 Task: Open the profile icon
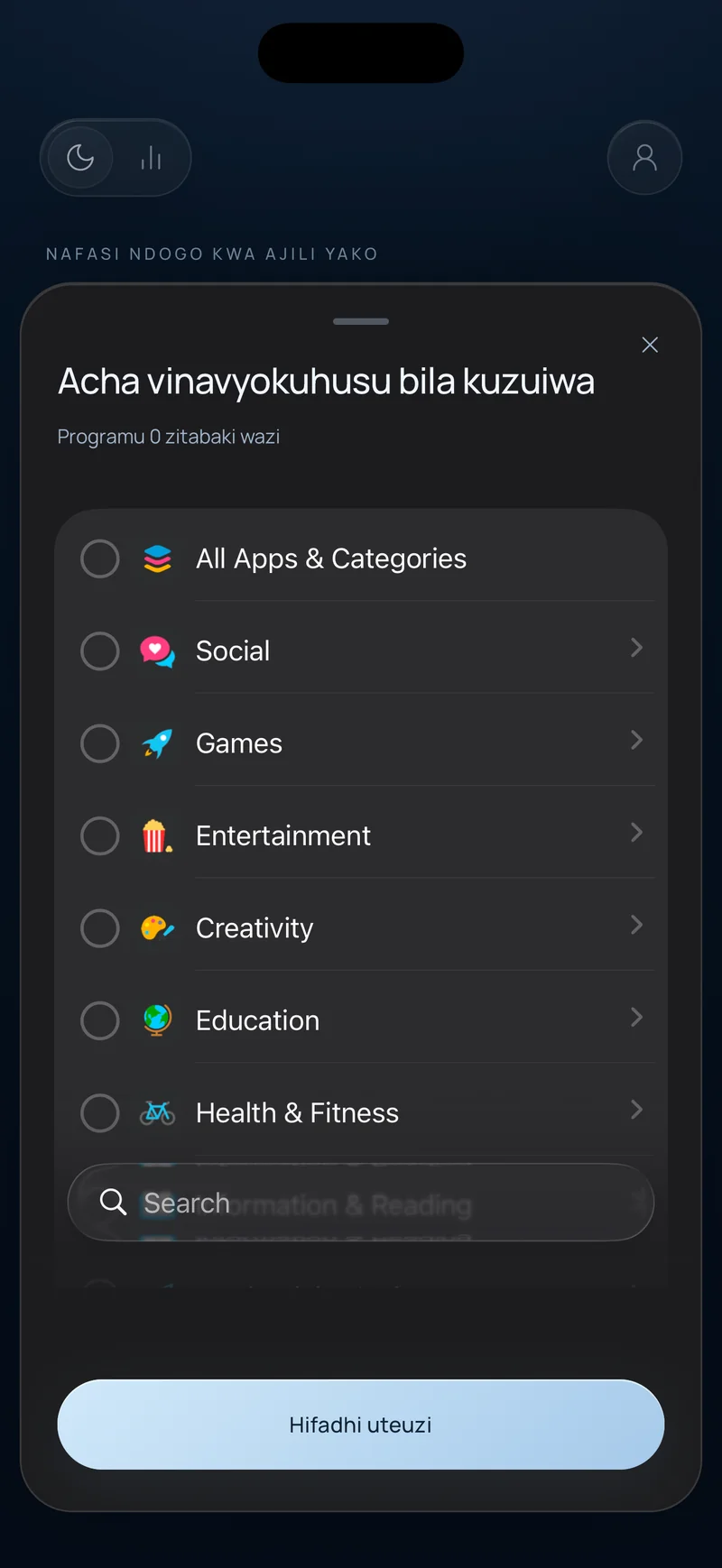coord(644,158)
